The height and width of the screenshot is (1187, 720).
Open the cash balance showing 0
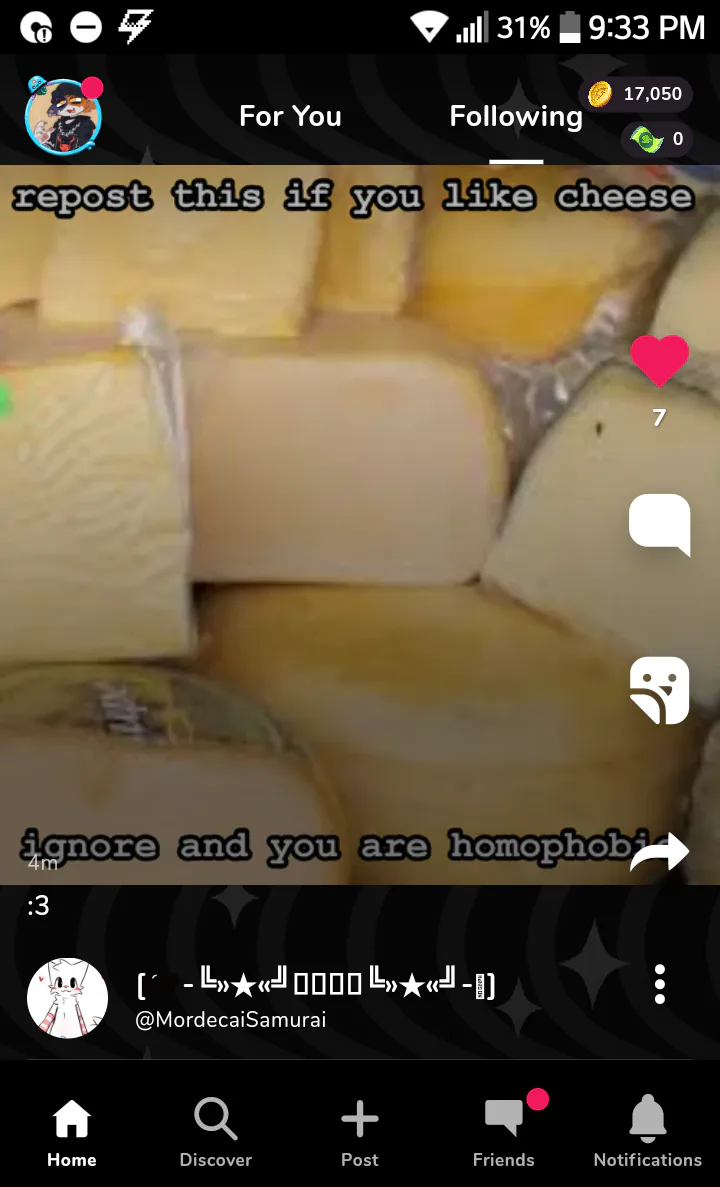[x=656, y=139]
